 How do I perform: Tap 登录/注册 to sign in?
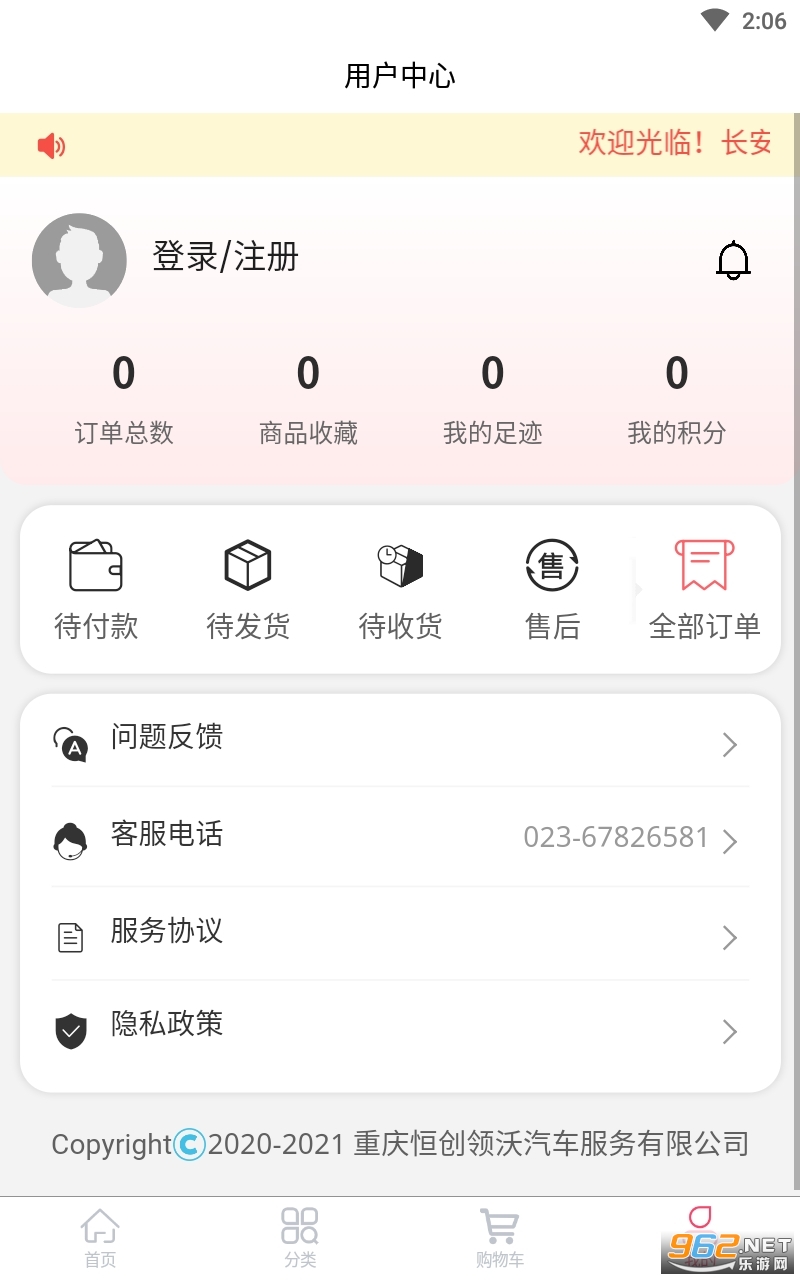click(225, 257)
